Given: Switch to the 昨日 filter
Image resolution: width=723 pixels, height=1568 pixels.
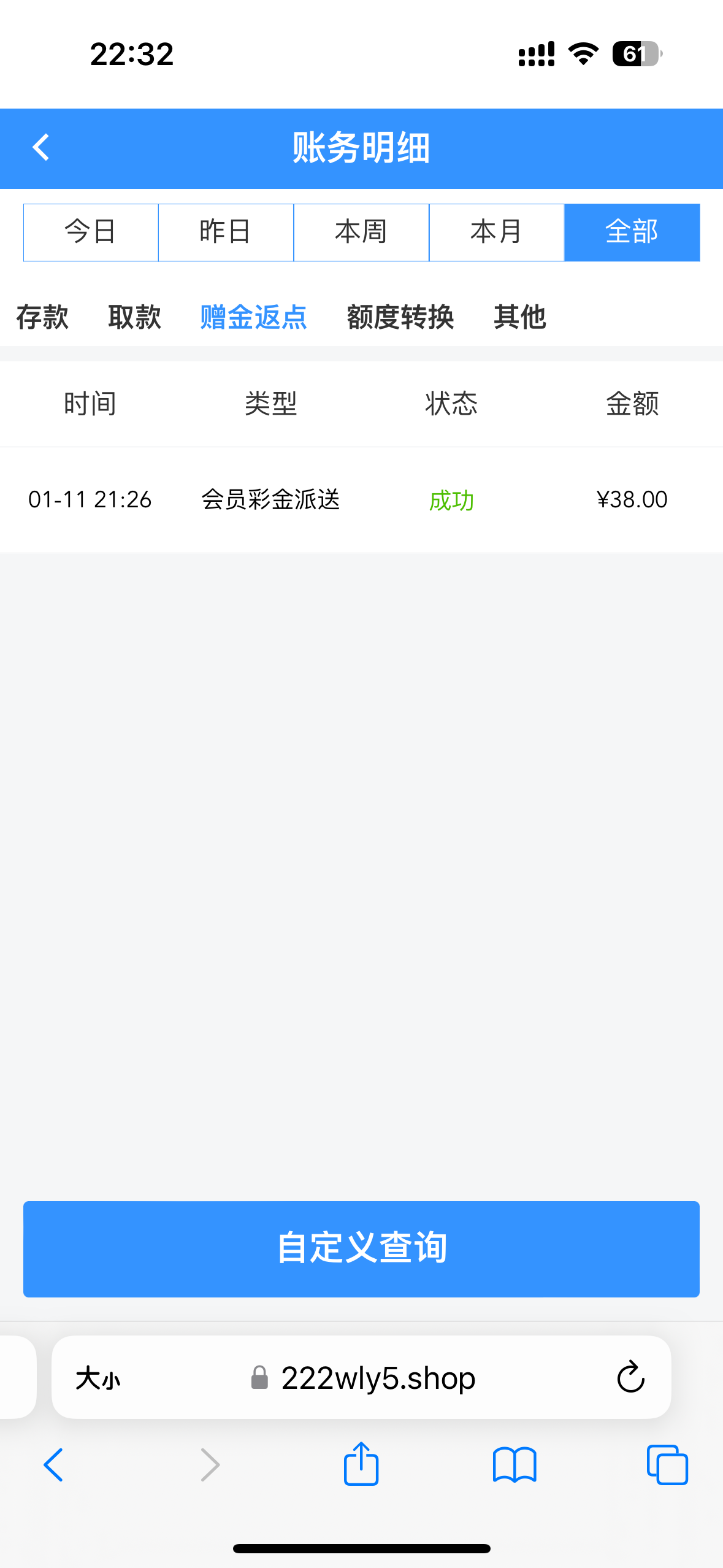Looking at the screenshot, I should tap(226, 233).
